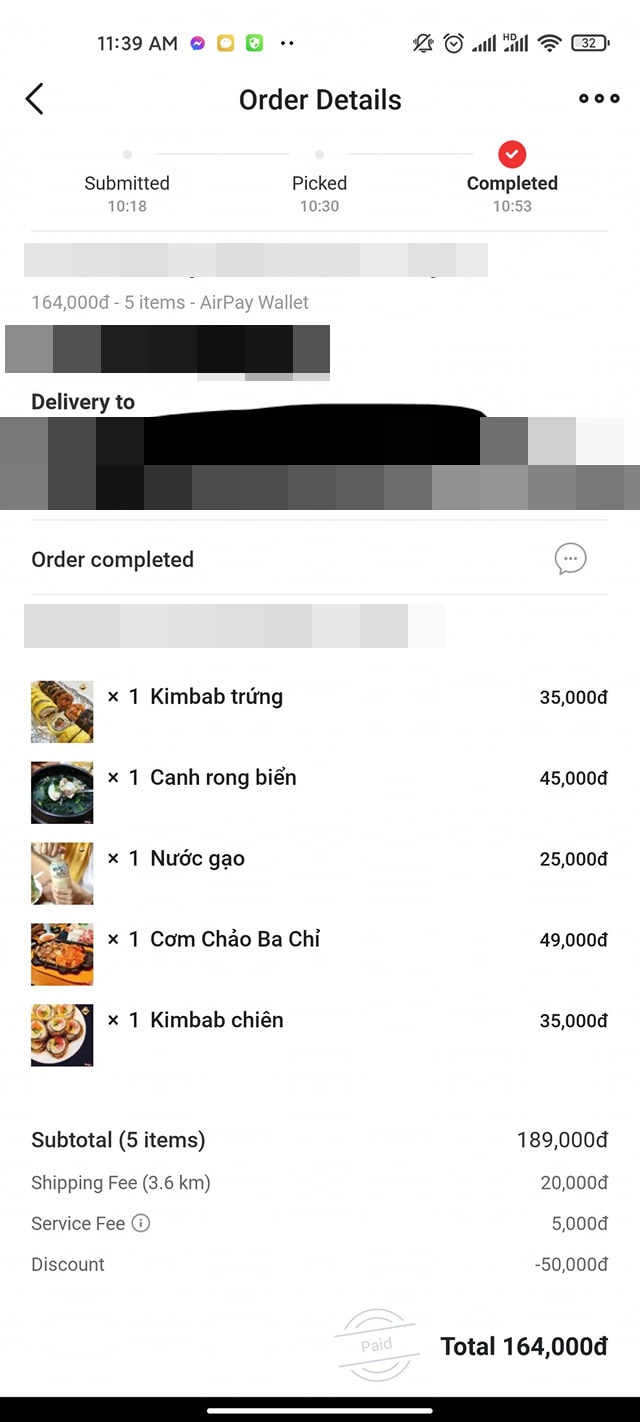
Task: Open the chat bubble beside Order completed
Action: [x=570, y=559]
